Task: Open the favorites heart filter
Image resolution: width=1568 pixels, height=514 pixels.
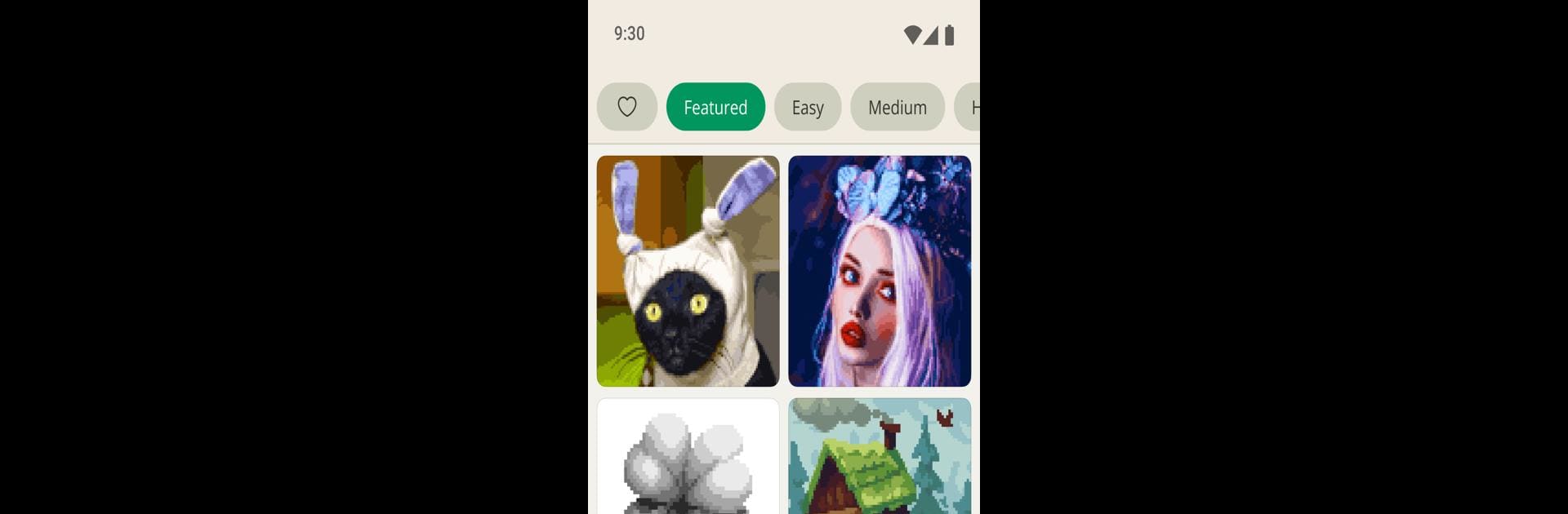Action: click(626, 107)
